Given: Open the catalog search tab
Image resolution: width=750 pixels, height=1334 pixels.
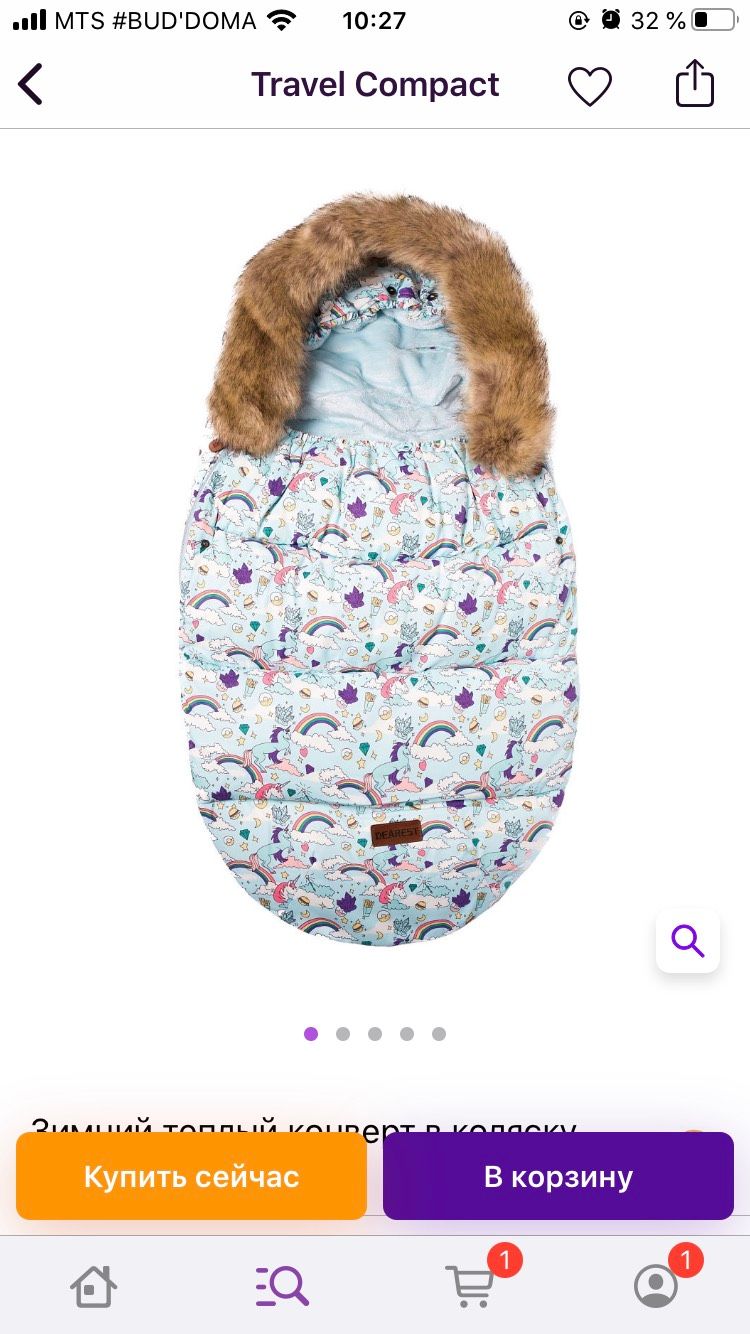Looking at the screenshot, I should (282, 1285).
